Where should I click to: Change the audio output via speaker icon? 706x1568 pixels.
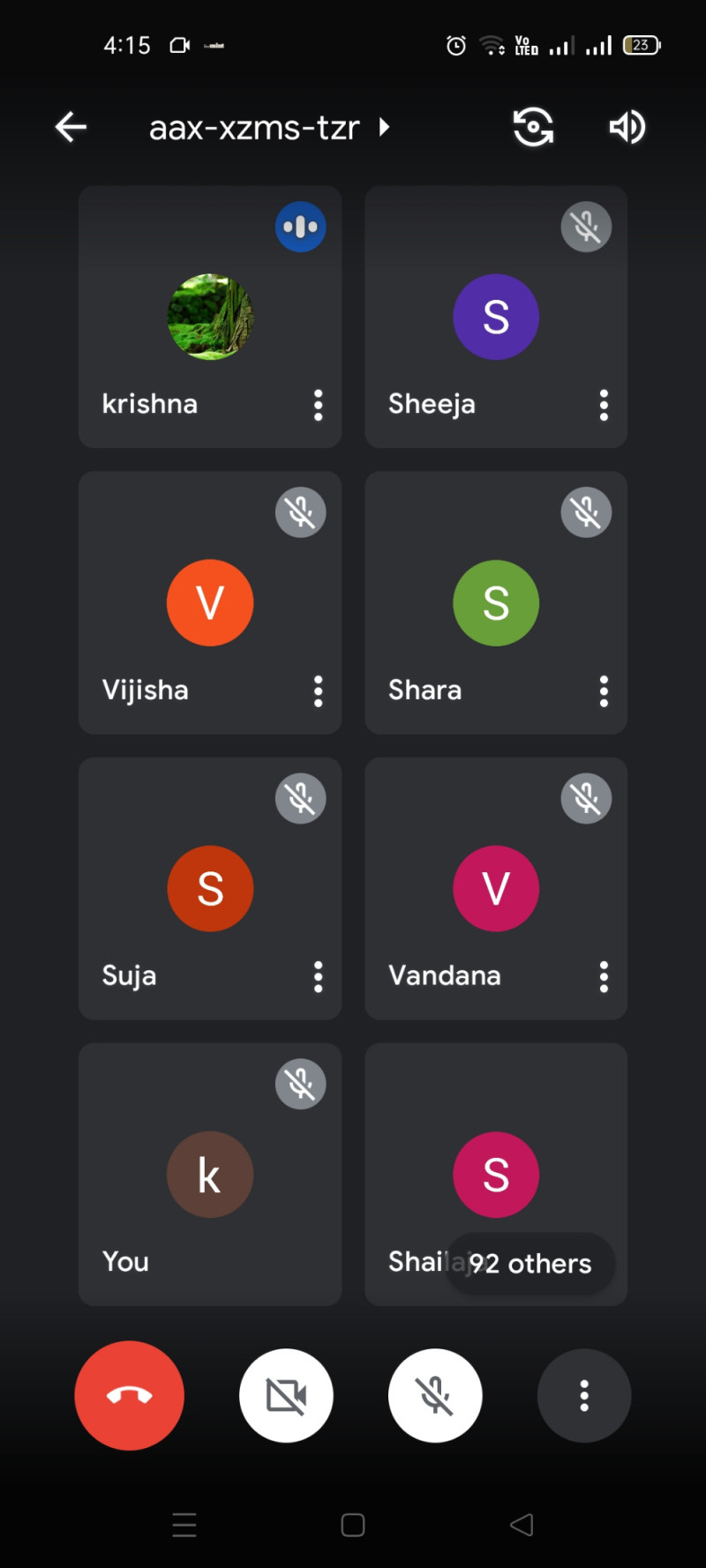click(x=627, y=127)
